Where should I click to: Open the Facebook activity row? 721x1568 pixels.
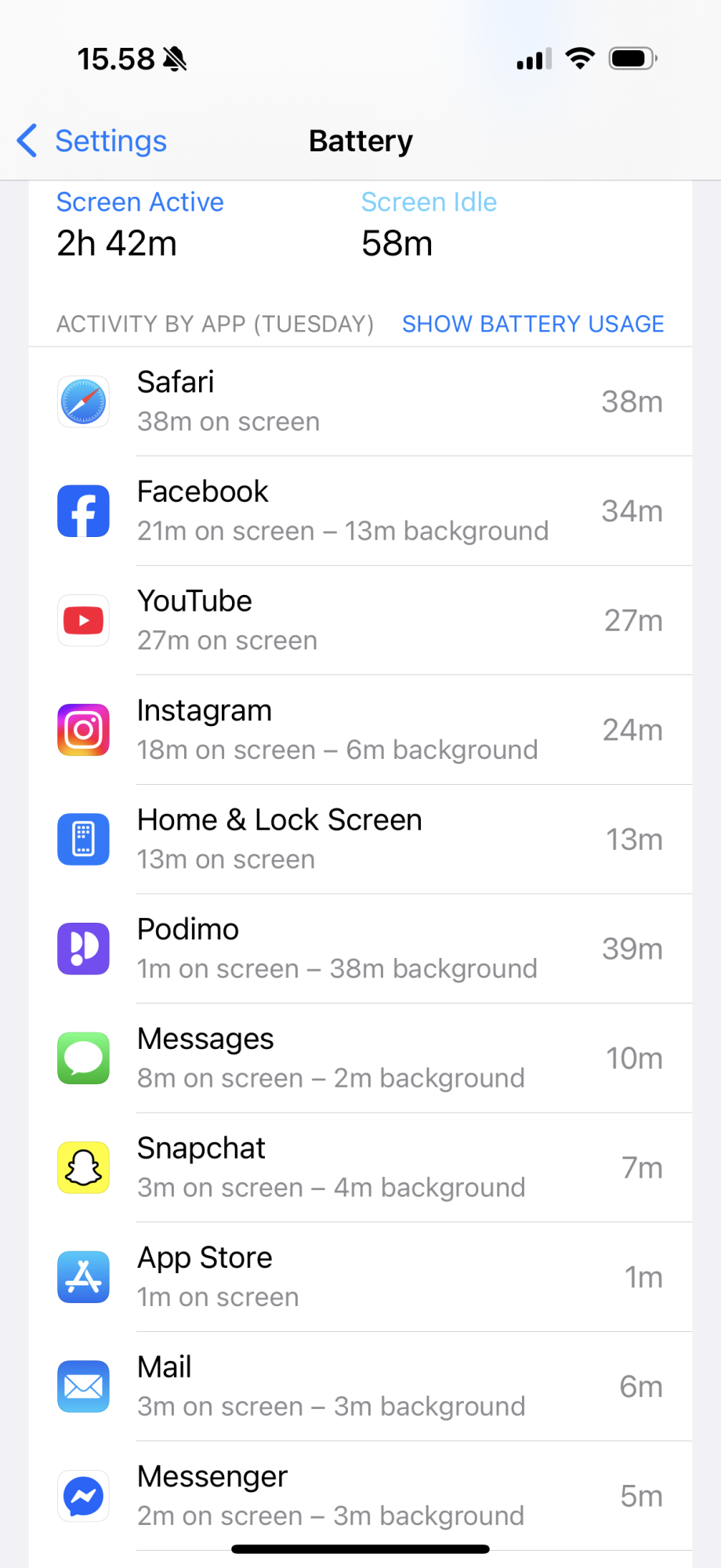point(360,511)
